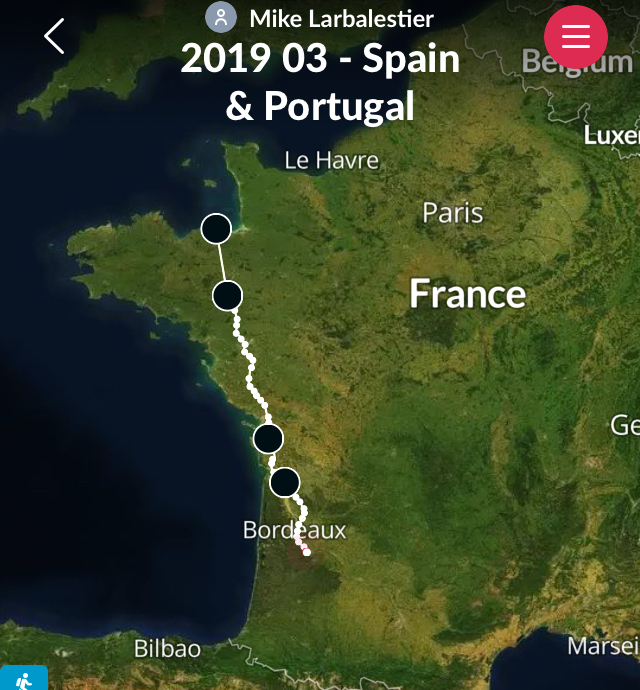Tap the blue walking figure icon
The height and width of the screenshot is (690, 640).
pyautogui.click(x=23, y=679)
